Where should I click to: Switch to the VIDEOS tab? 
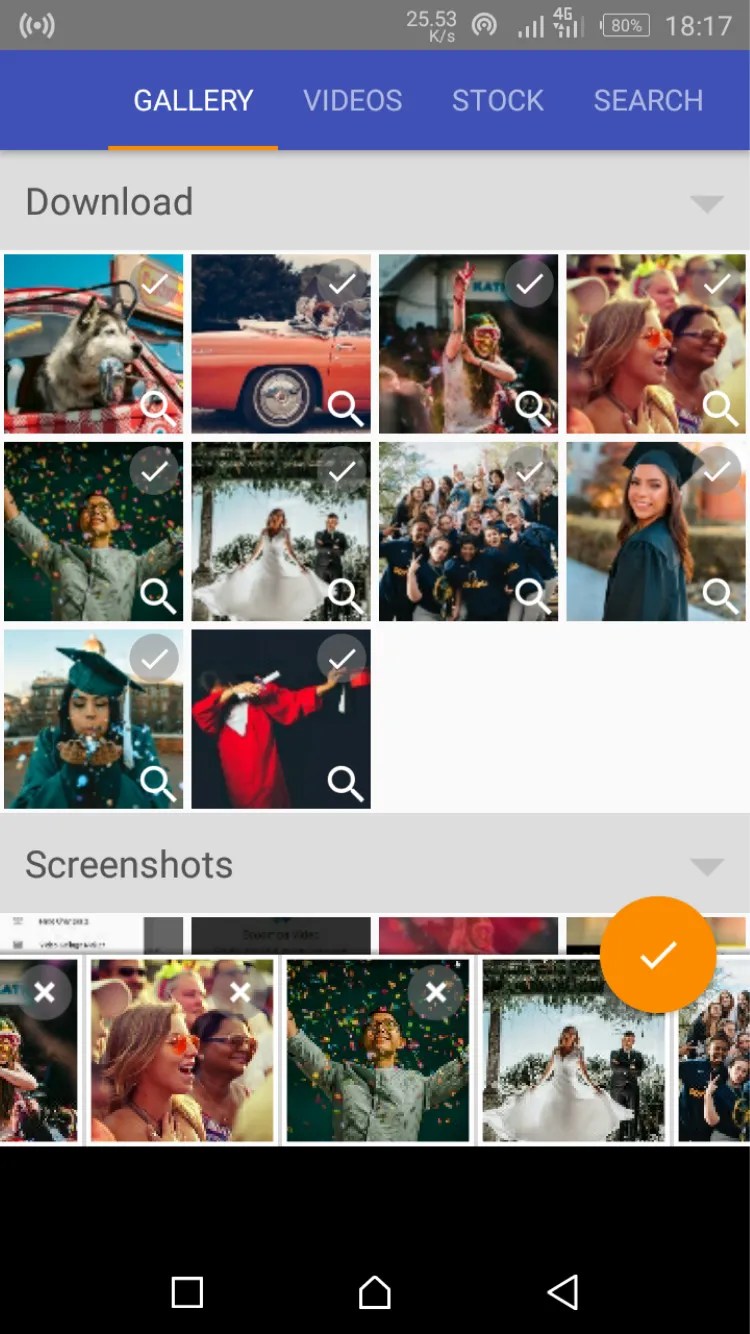tap(352, 100)
